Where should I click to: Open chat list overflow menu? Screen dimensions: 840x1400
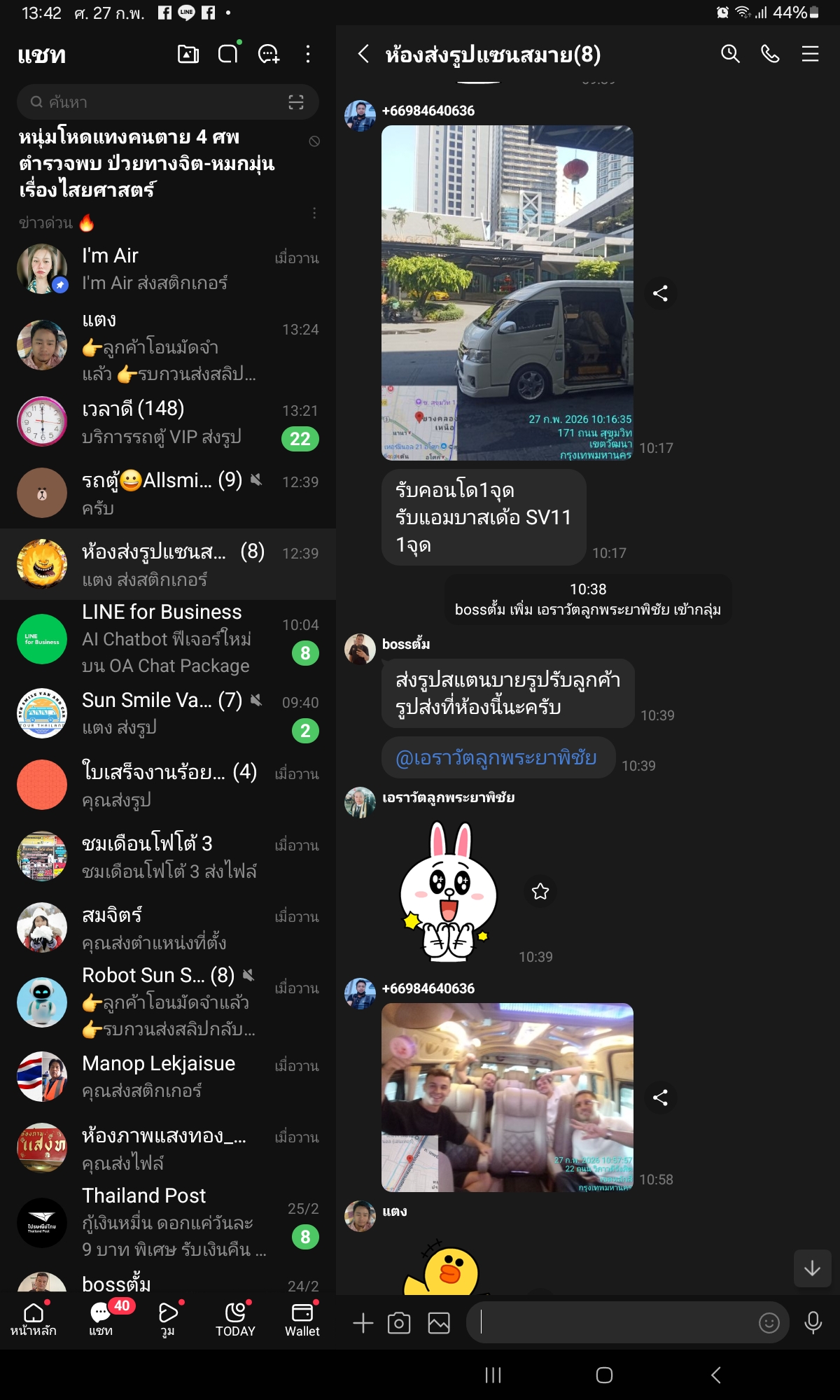(308, 54)
